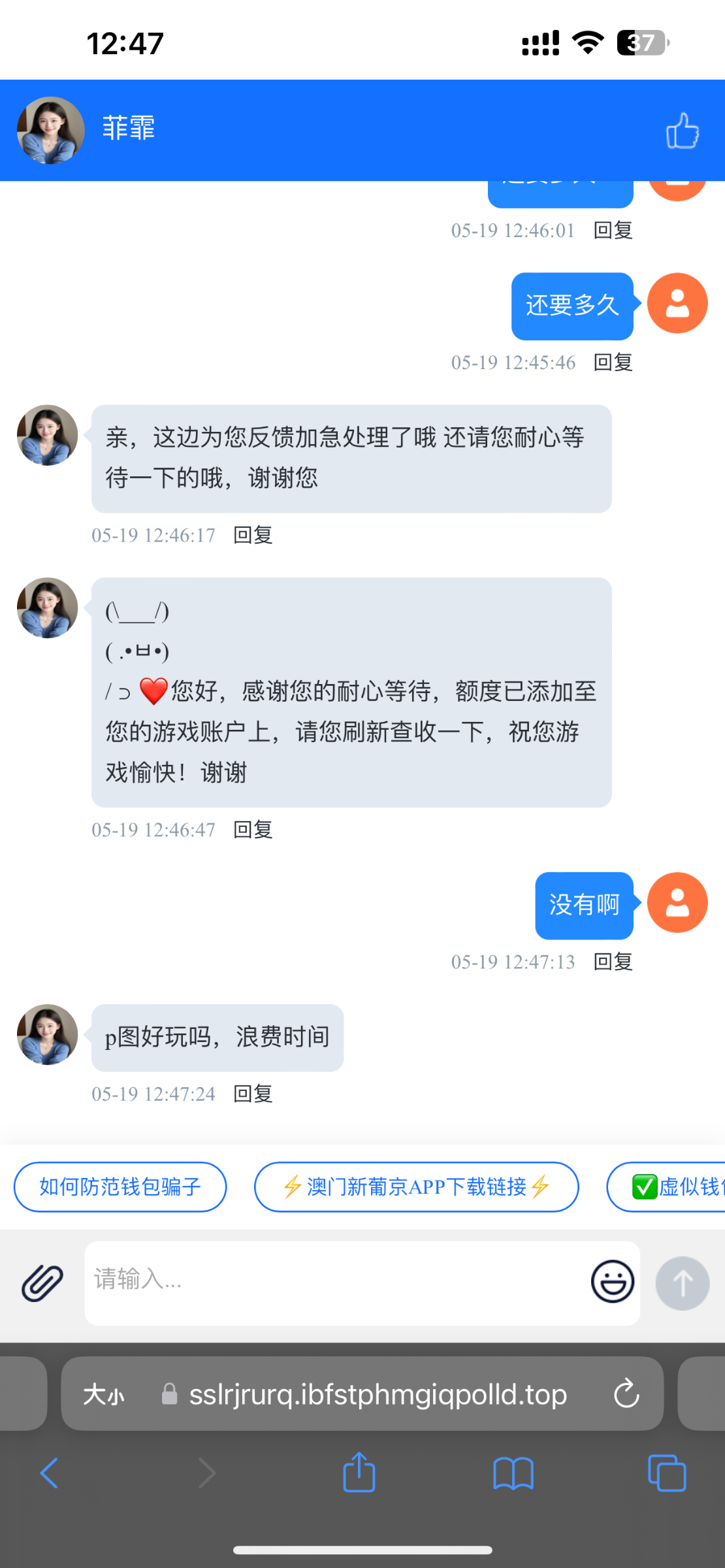
Task: Go back in the browser
Action: tap(50, 1473)
